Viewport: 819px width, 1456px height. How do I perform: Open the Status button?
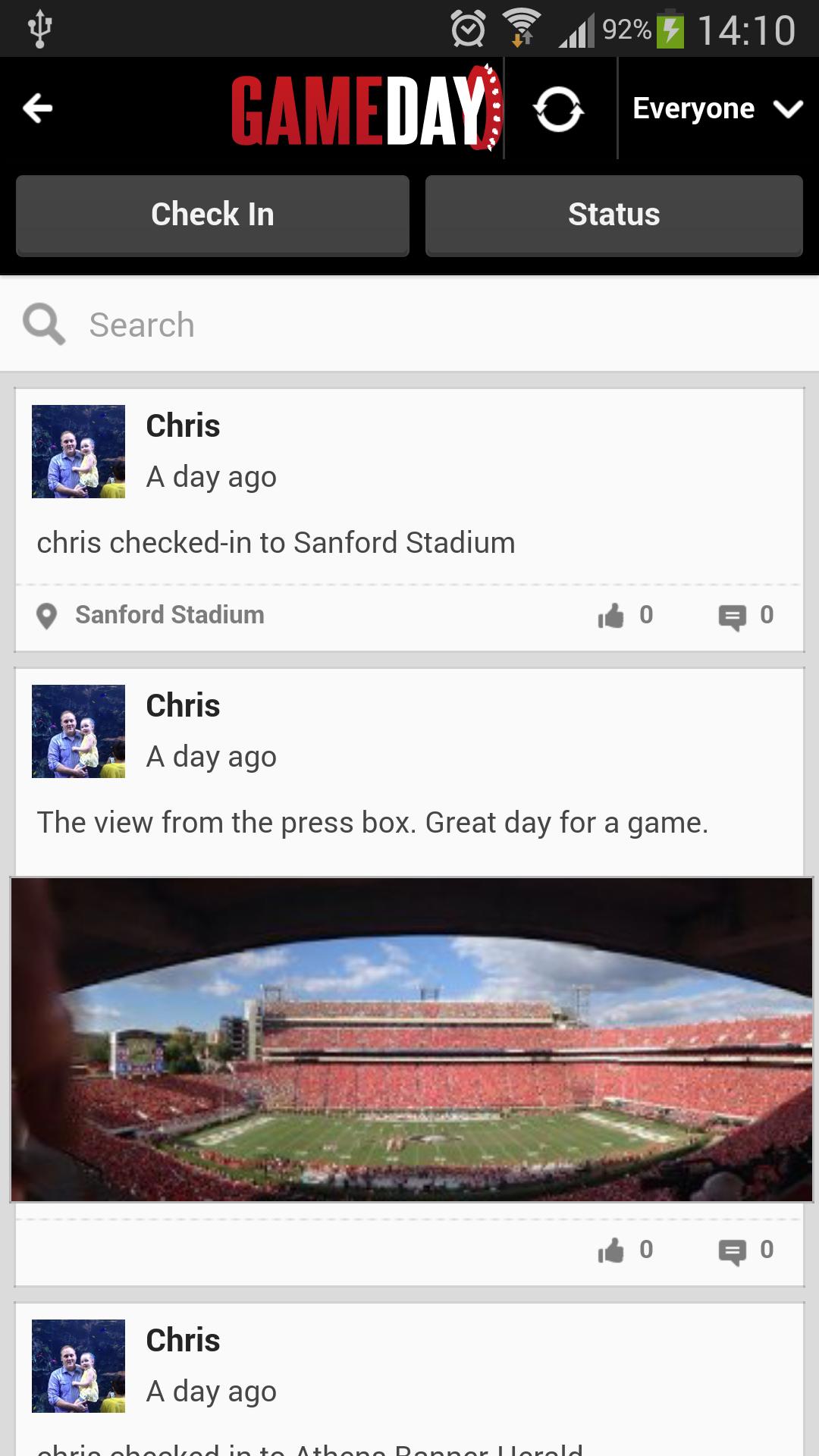[x=613, y=215]
